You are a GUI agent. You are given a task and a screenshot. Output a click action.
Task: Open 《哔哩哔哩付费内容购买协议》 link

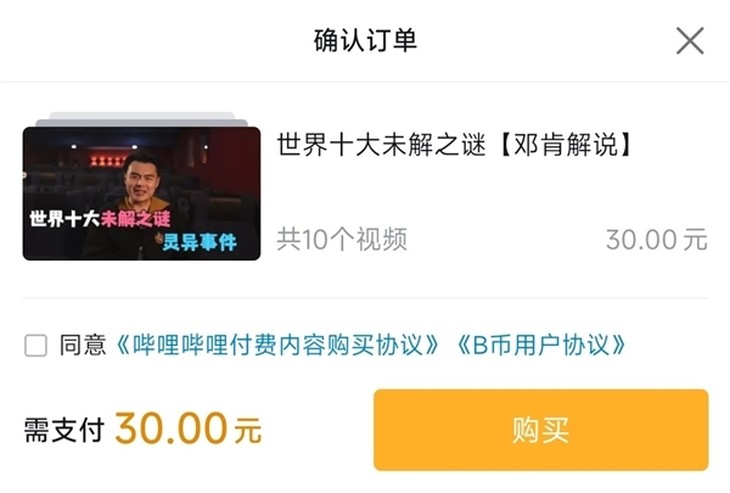click(278, 346)
